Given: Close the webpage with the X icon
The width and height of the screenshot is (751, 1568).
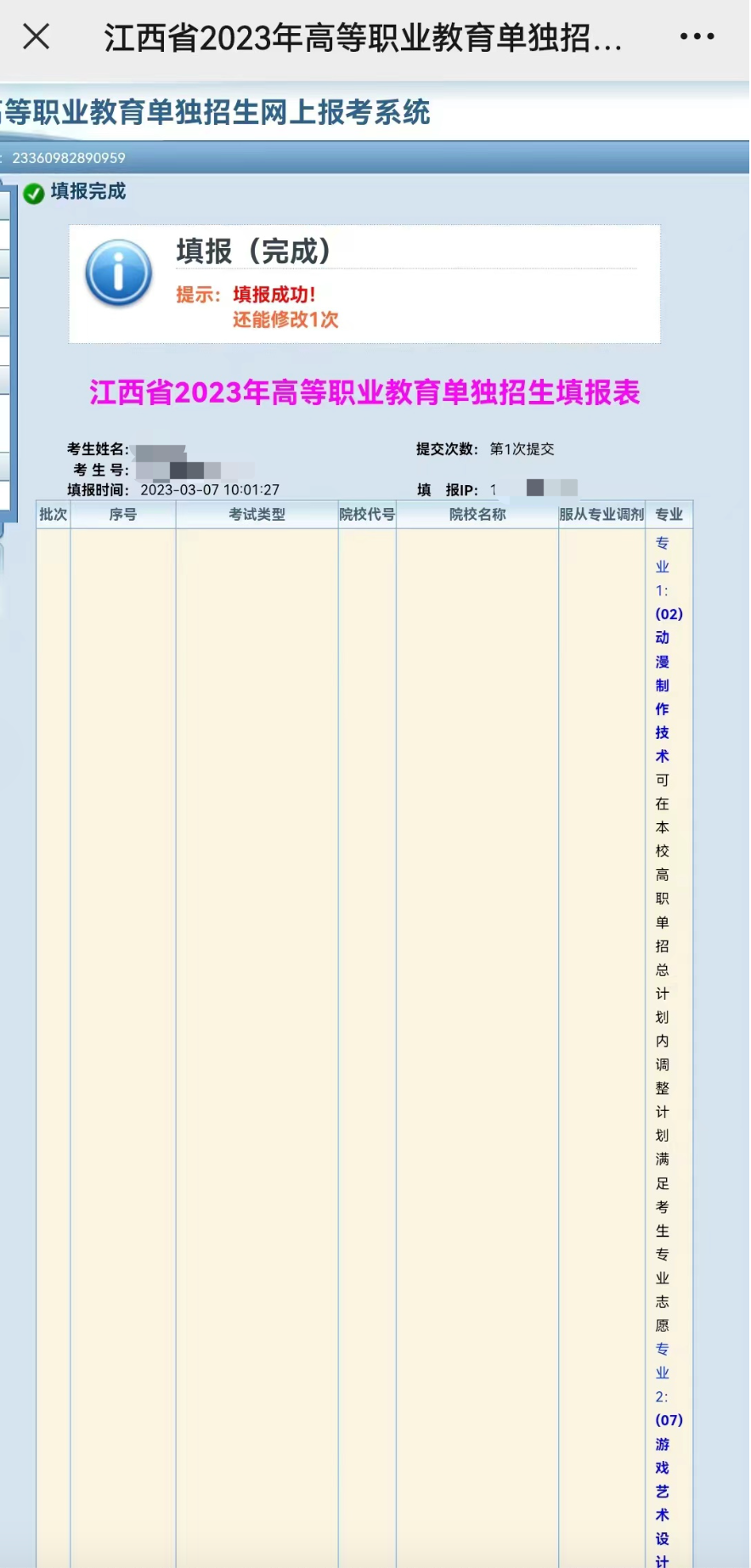Looking at the screenshot, I should [x=37, y=37].
